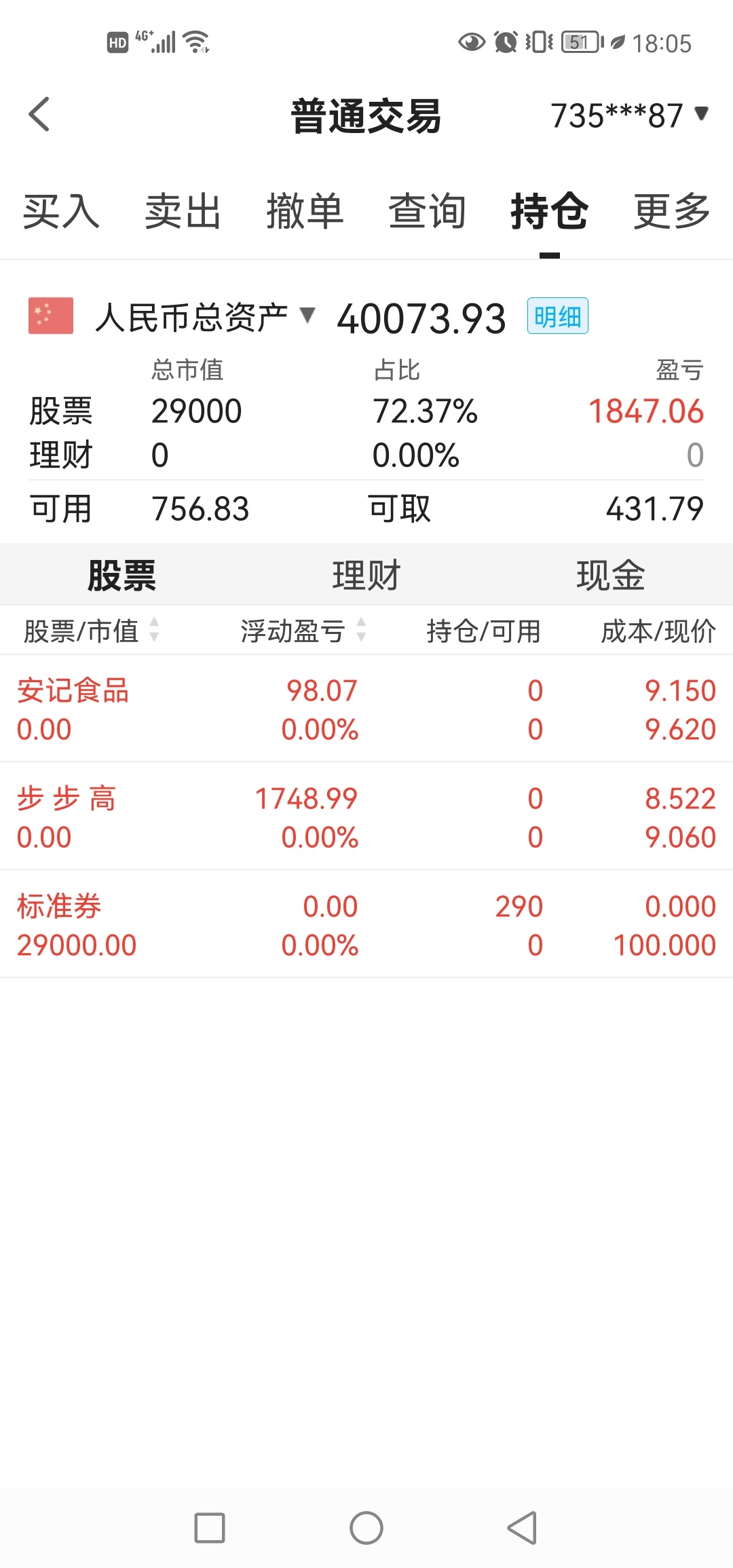Switch to the 卖出 tab
The image size is (733, 1568).
click(183, 211)
